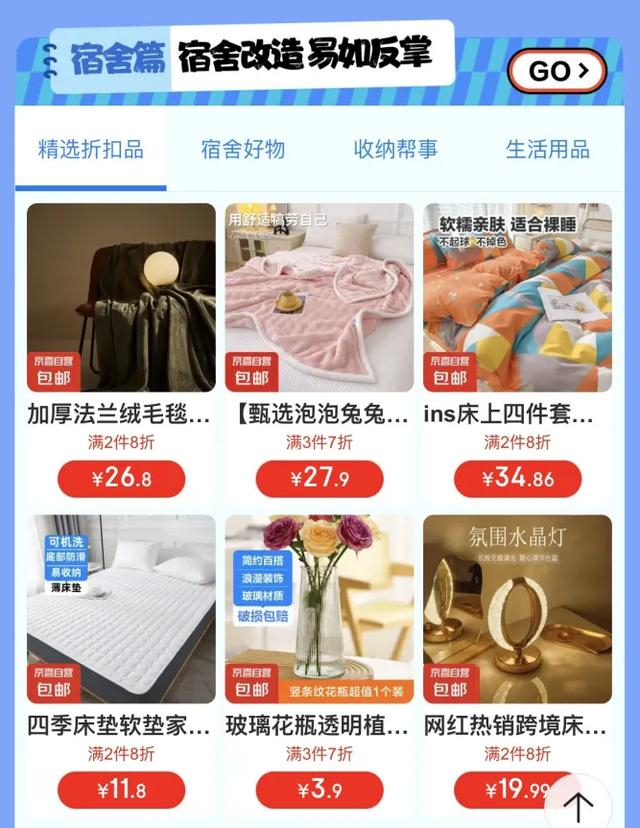View the 网红热销跨境 crystal lamp product
The height and width of the screenshot is (828, 640).
tap(517, 608)
